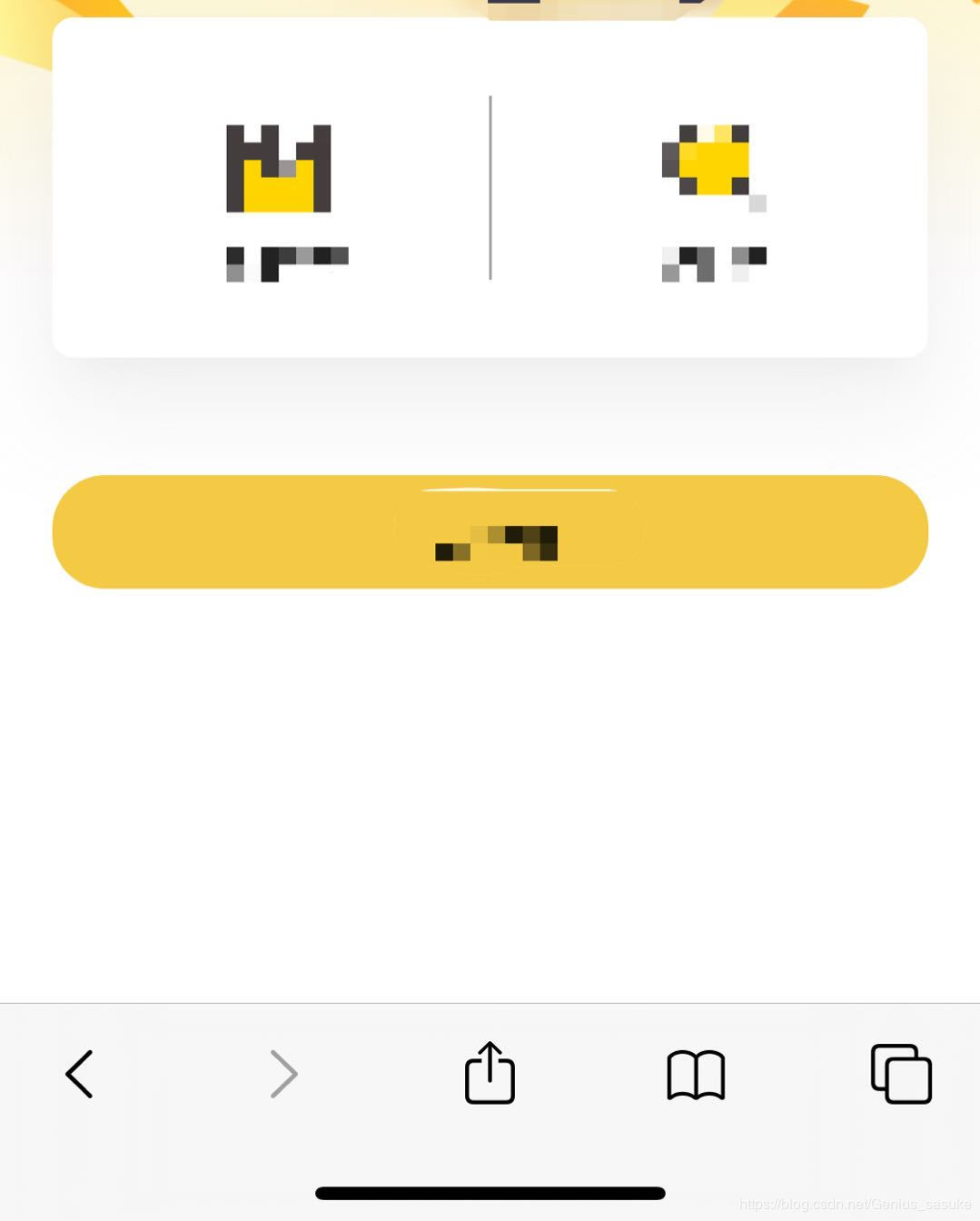Open the Safari share sheet
The height and width of the screenshot is (1221, 980).
pyautogui.click(x=490, y=1074)
